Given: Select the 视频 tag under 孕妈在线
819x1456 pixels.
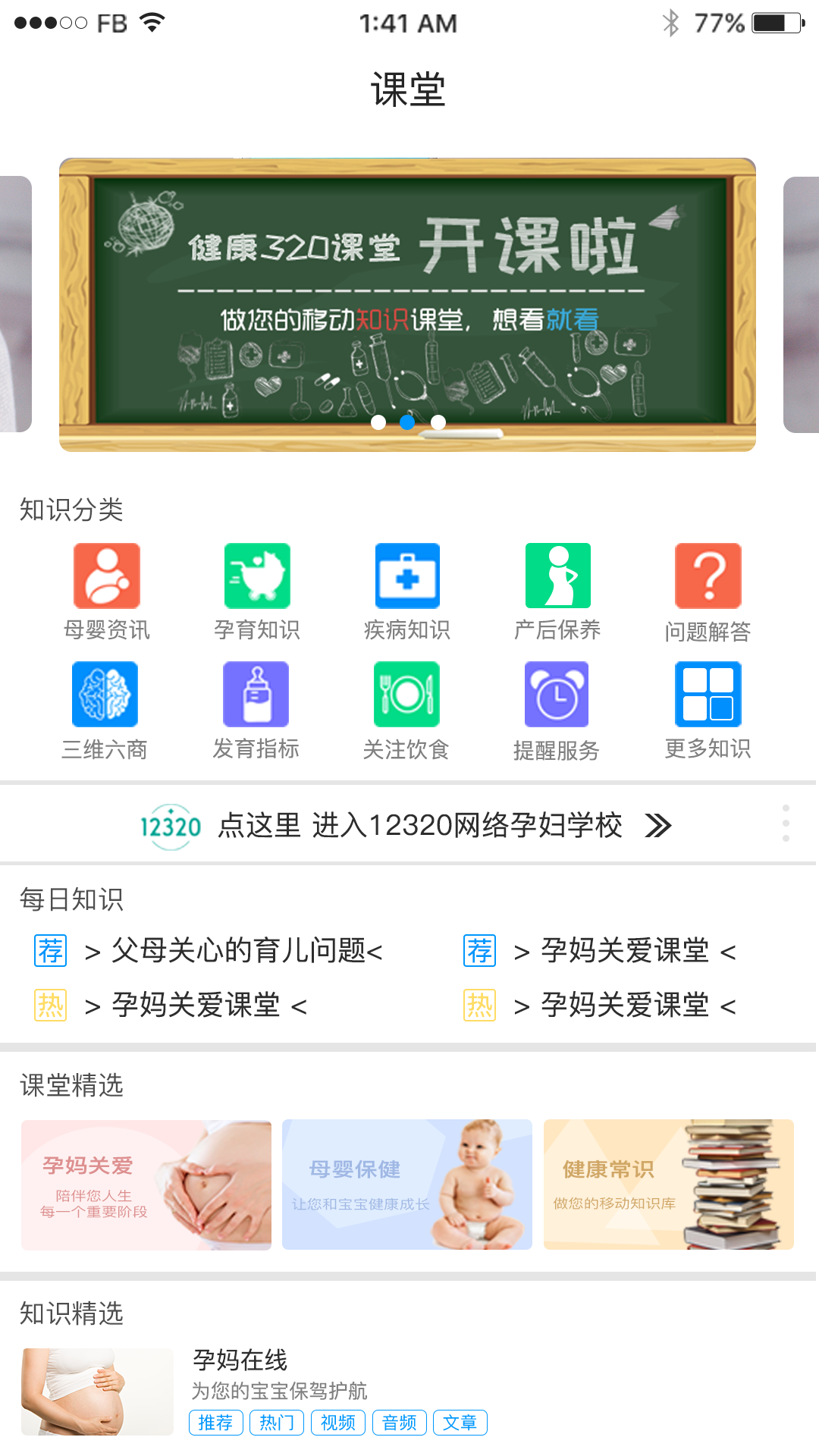Looking at the screenshot, I should 338,1423.
